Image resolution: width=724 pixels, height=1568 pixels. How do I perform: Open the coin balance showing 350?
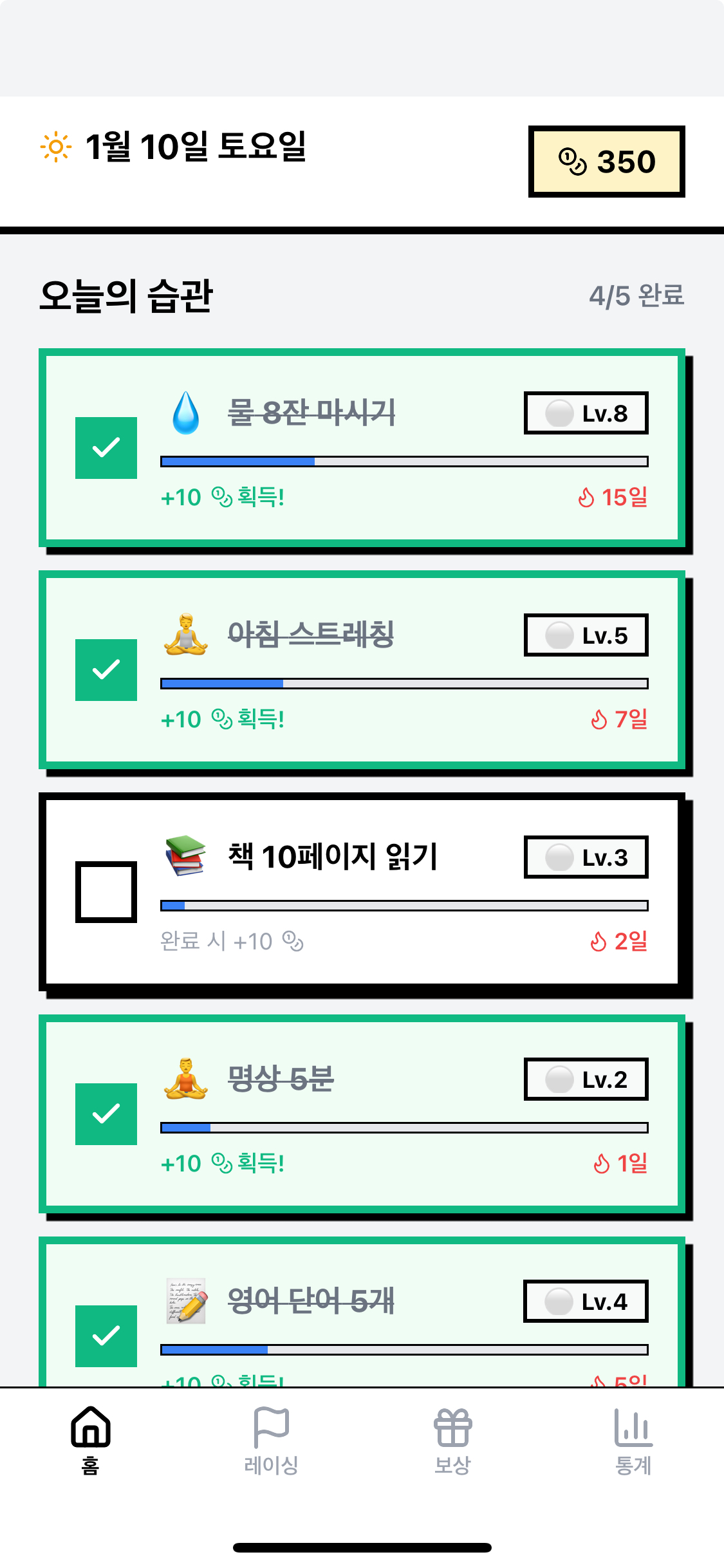point(606,161)
